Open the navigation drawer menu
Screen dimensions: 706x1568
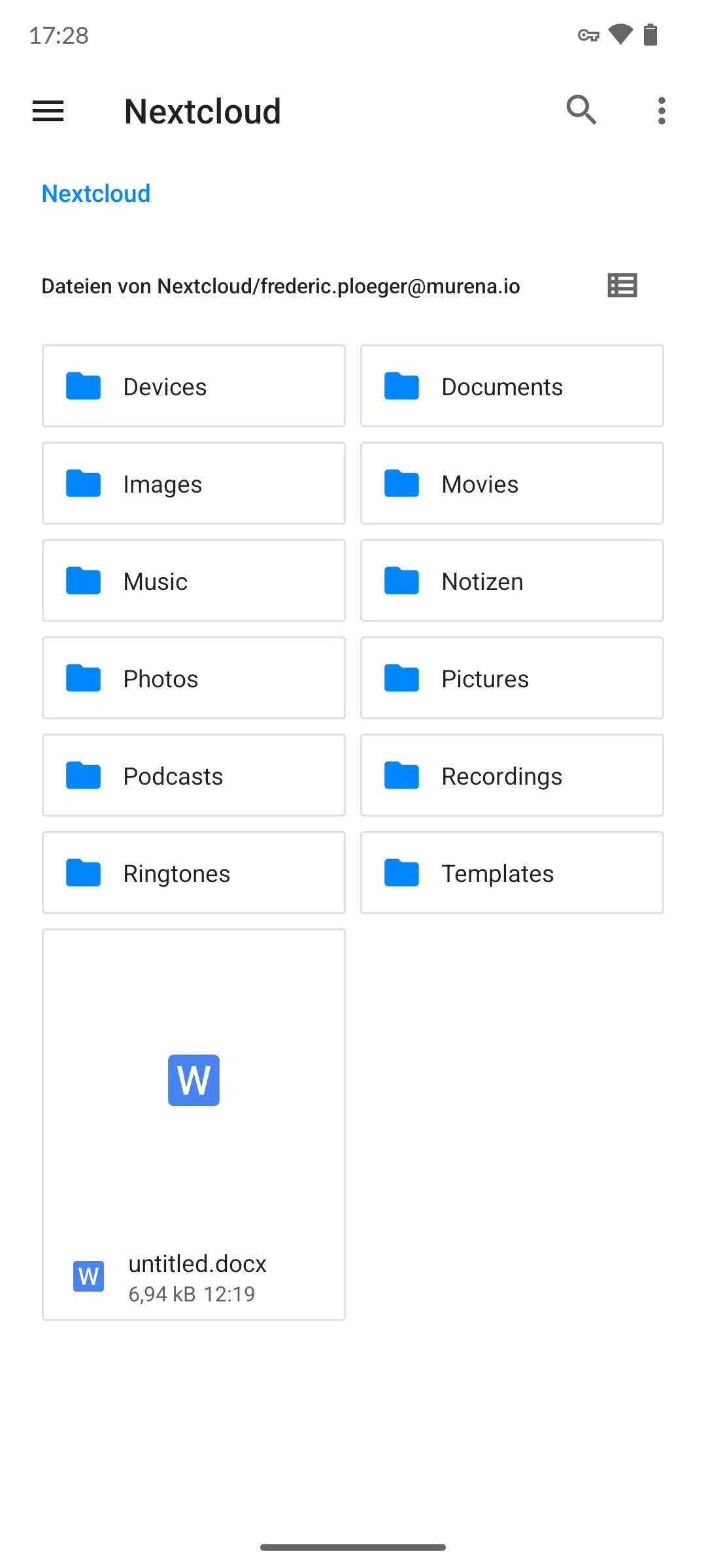tap(48, 111)
